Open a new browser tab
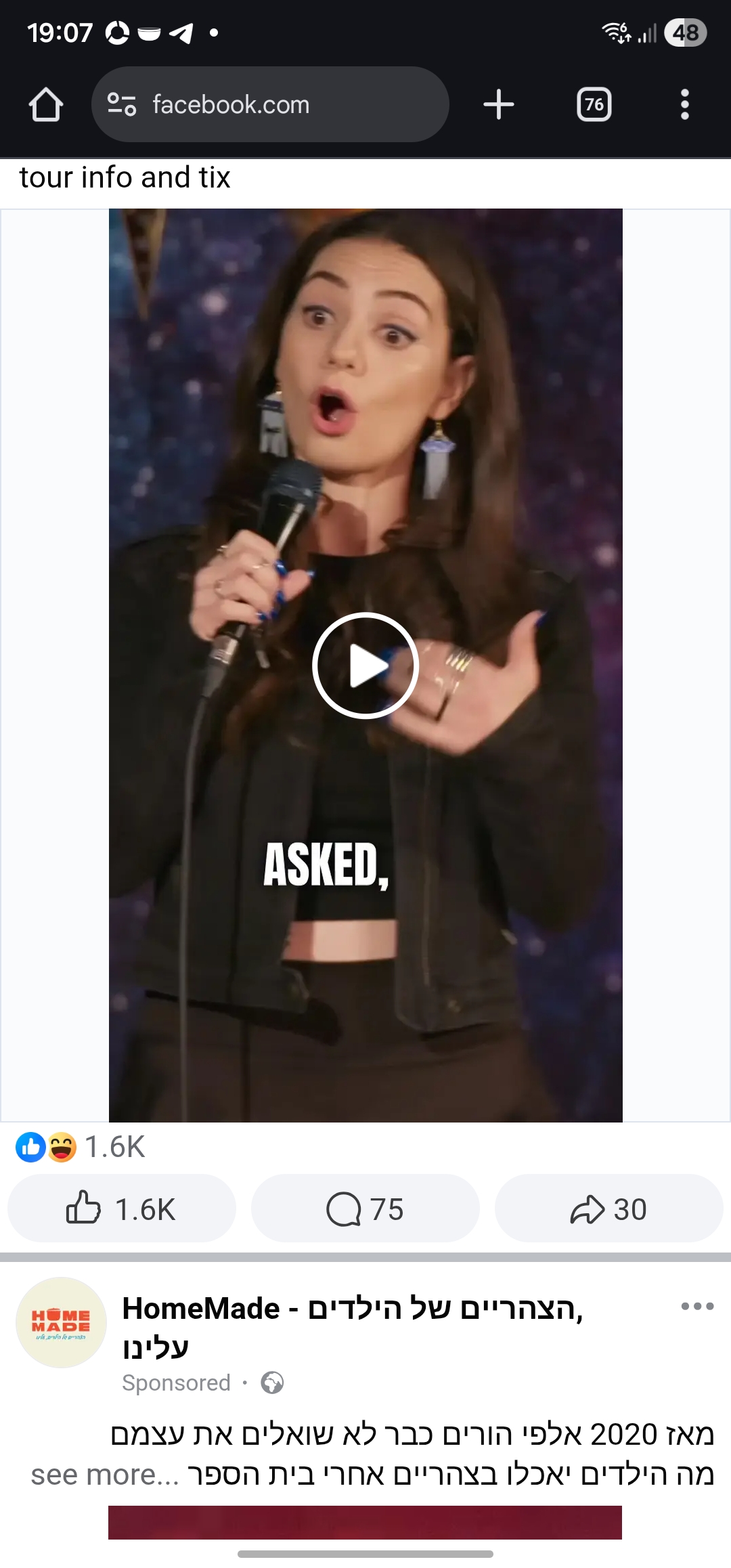Image resolution: width=731 pixels, height=1568 pixels. tap(499, 105)
